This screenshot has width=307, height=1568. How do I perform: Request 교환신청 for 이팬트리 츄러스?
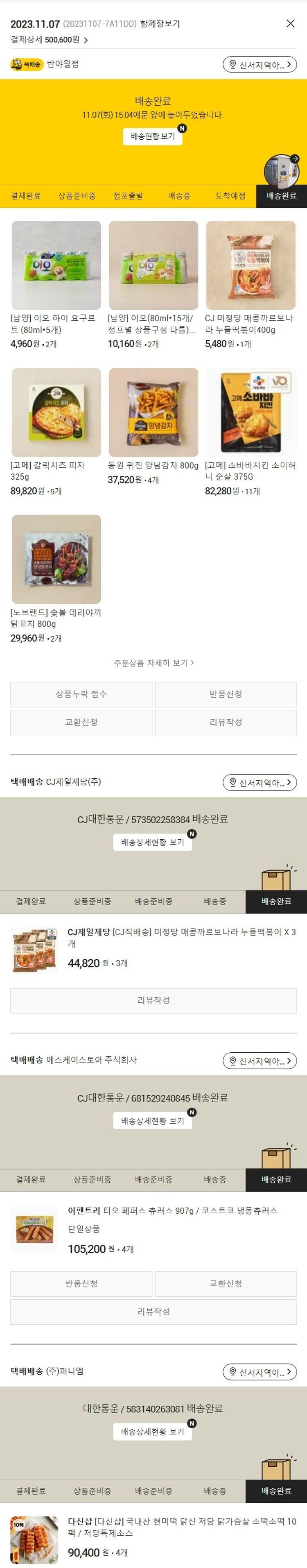point(226,1283)
